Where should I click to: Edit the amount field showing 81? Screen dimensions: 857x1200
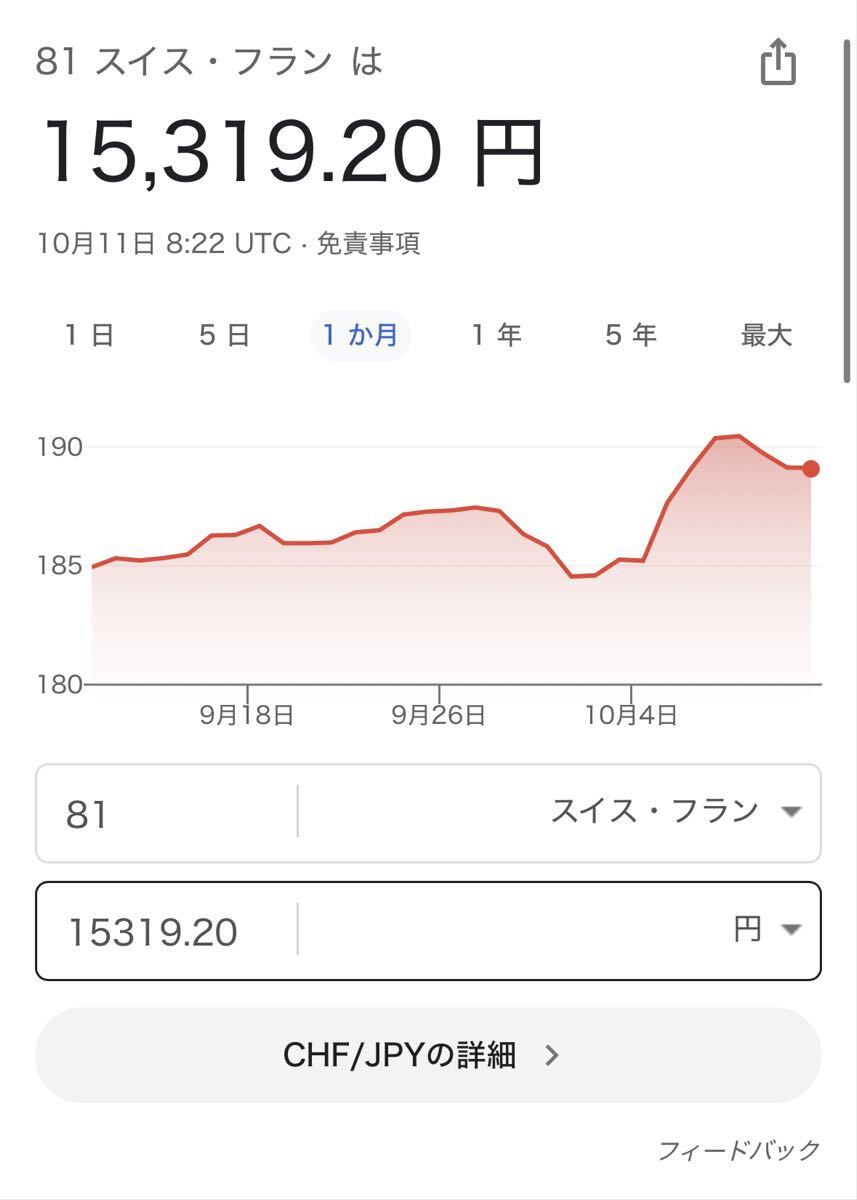165,813
